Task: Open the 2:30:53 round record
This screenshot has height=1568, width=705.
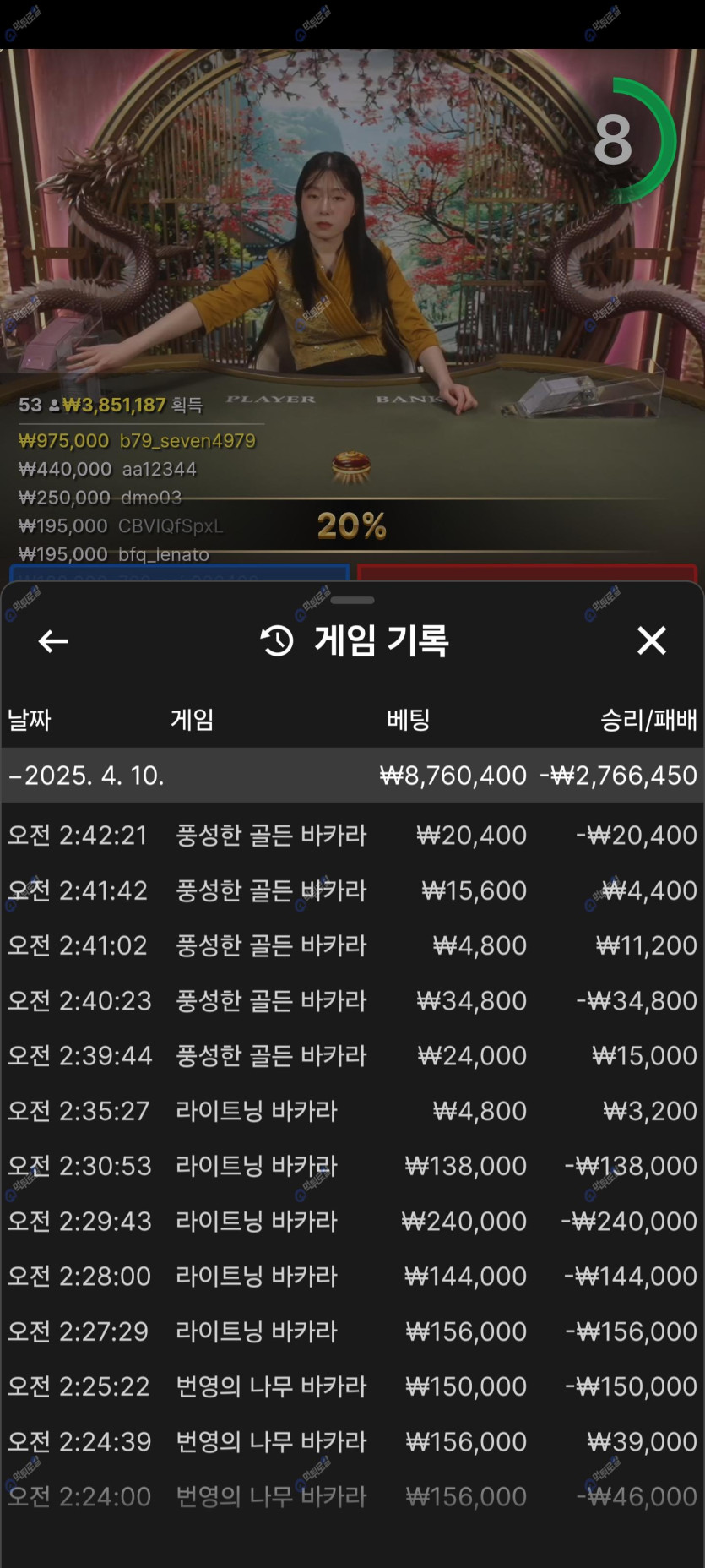Action: click(352, 1166)
